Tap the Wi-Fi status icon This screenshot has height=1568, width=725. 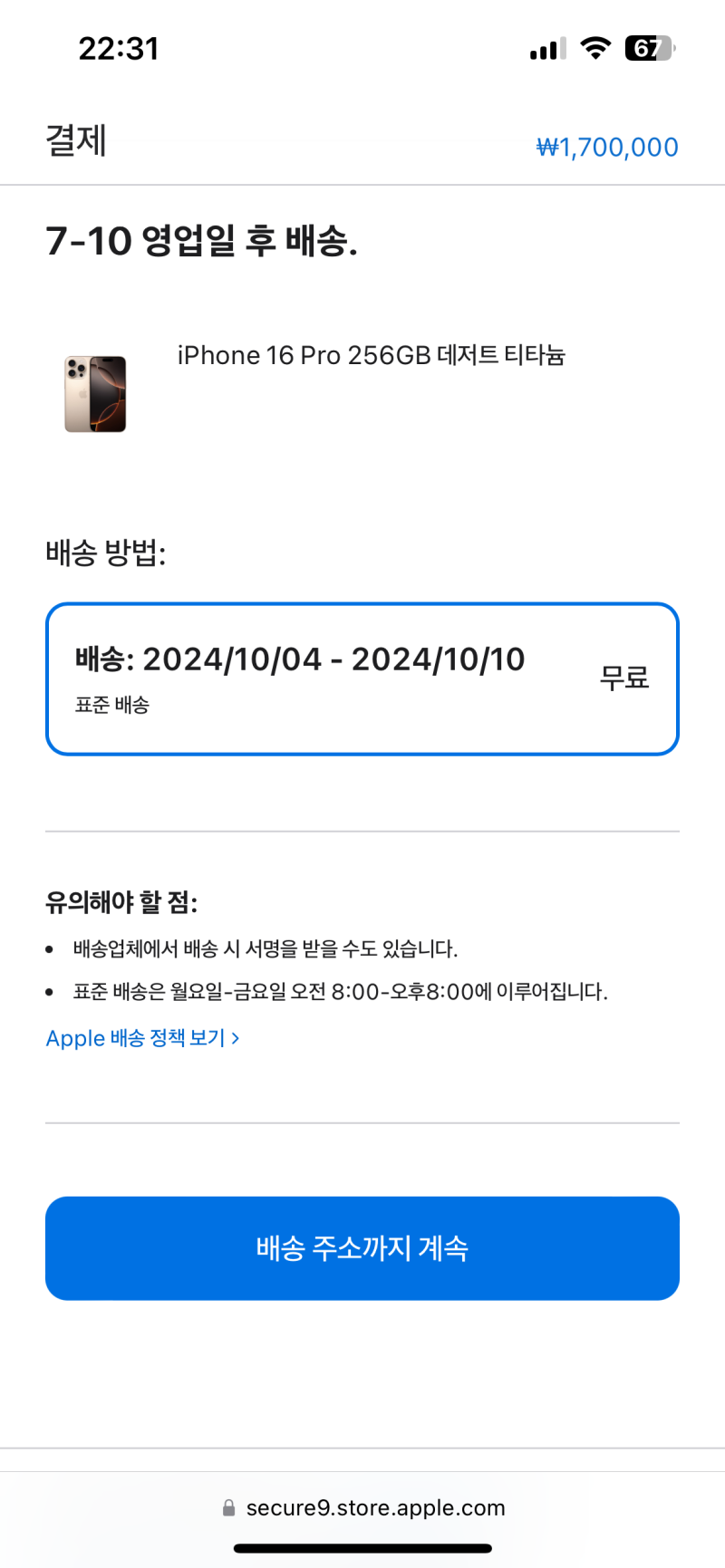point(595,49)
